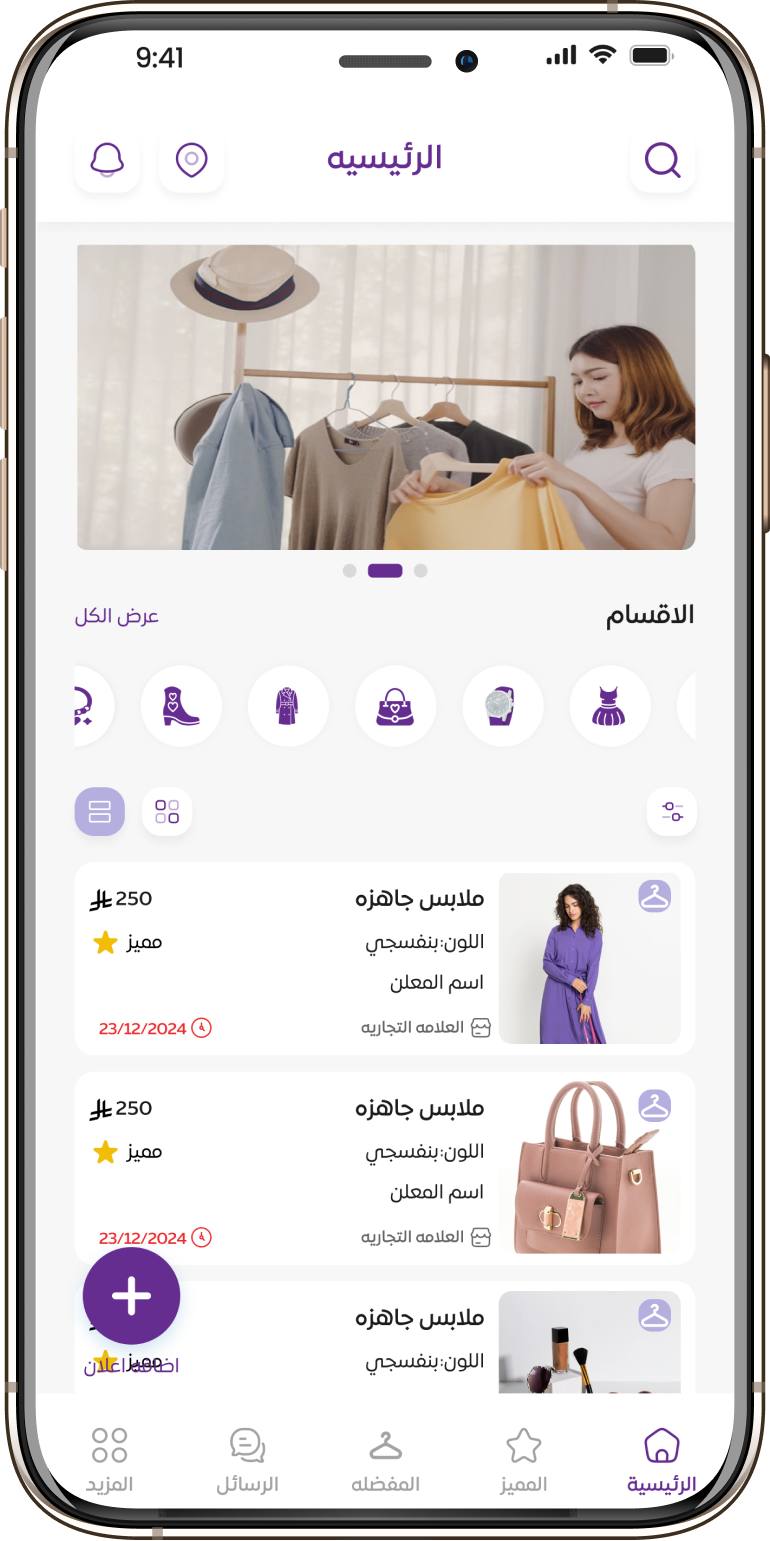Tap عرض الكل to view all categories
The width and height of the screenshot is (770, 1541).
pos(117,616)
